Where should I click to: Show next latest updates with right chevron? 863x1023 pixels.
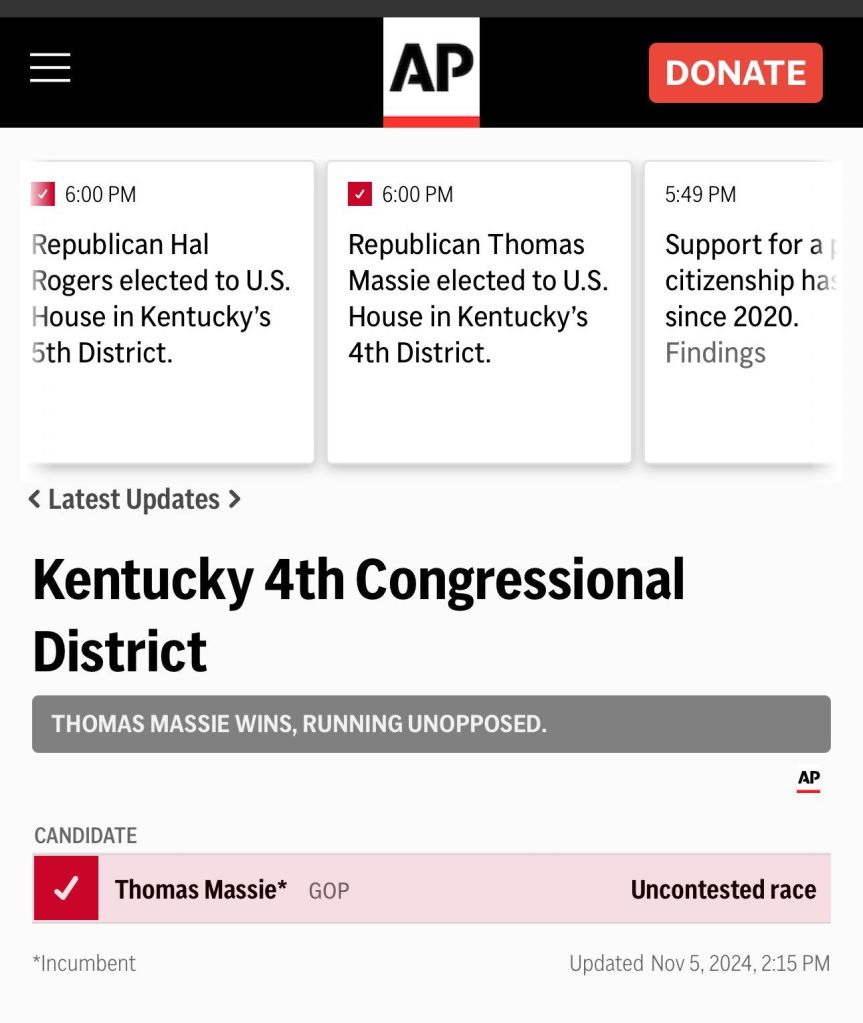click(x=235, y=499)
